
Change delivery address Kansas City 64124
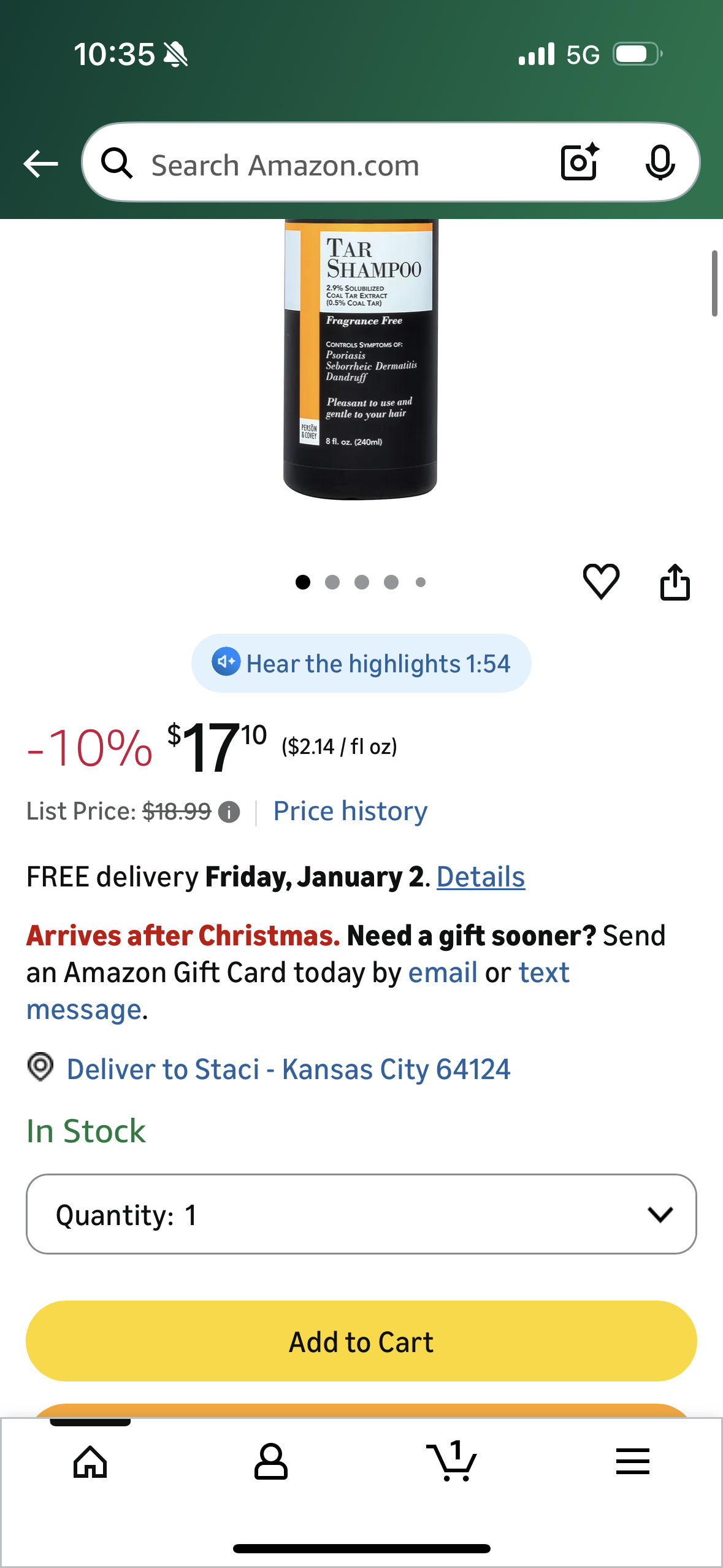click(x=288, y=1069)
